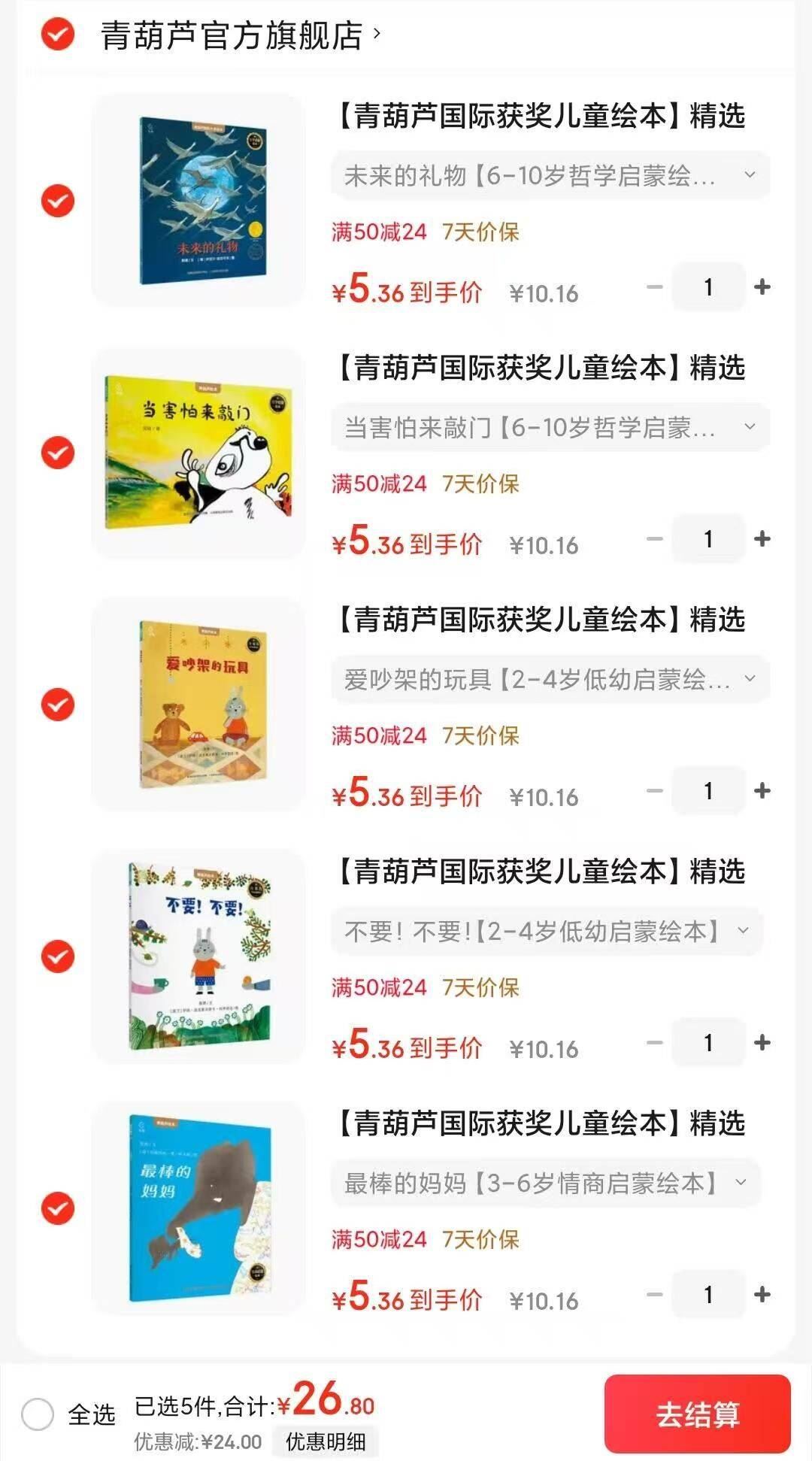Image resolution: width=812 pixels, height=1461 pixels.
Task: Add one more 当害怕来敲门
Action: pyautogui.click(x=762, y=539)
